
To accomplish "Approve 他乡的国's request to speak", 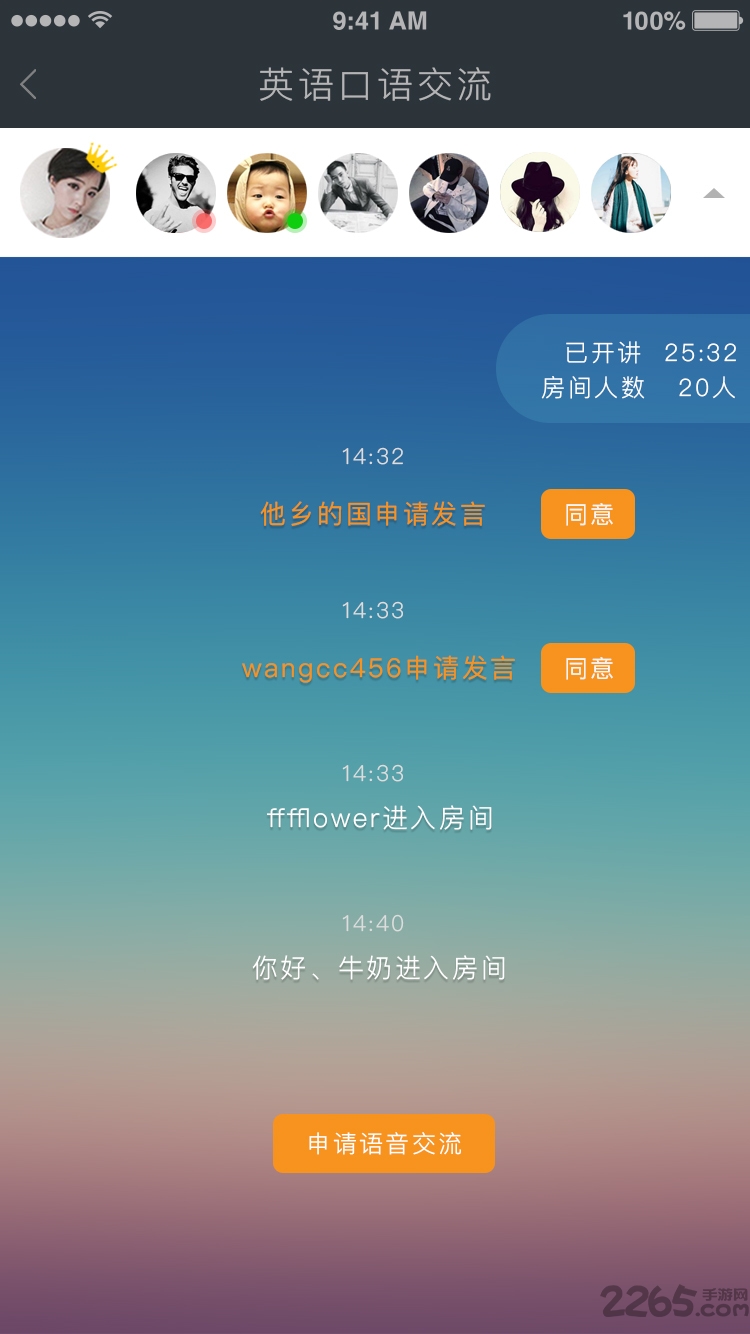I will [588, 514].
